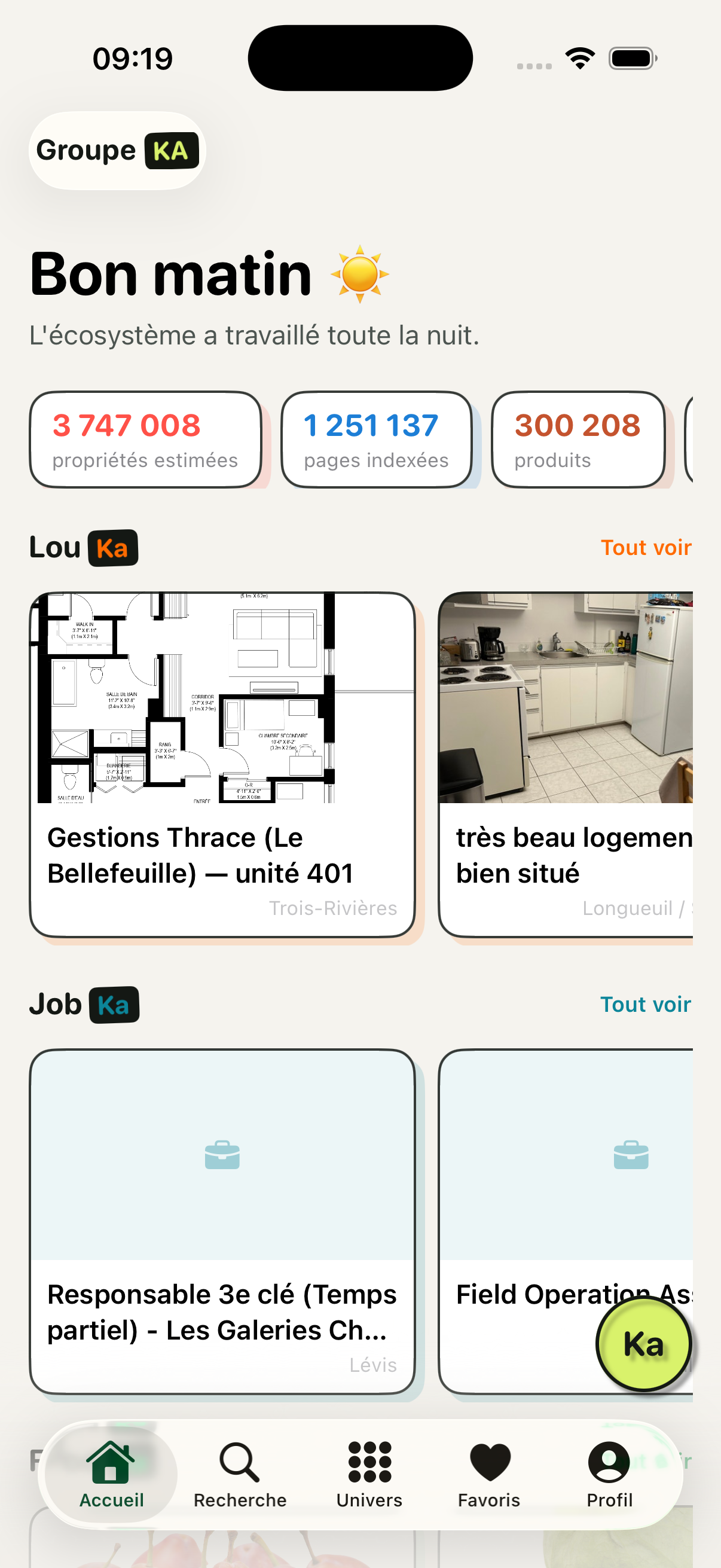Go to the Accueil tab

(x=111, y=1474)
